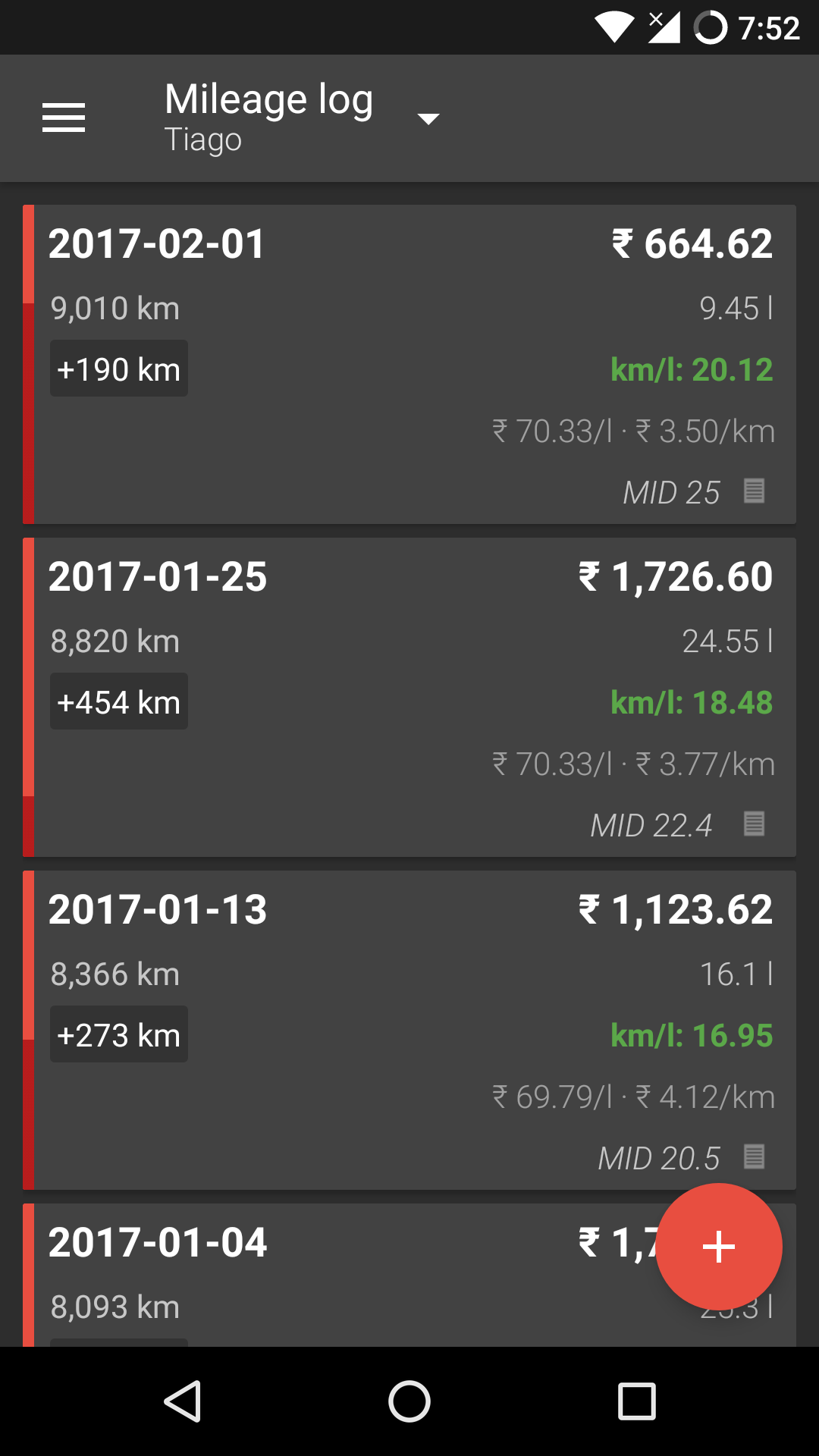Viewport: 819px width, 1456px height.
Task: Open the navigation drawer menu
Action: tap(64, 118)
